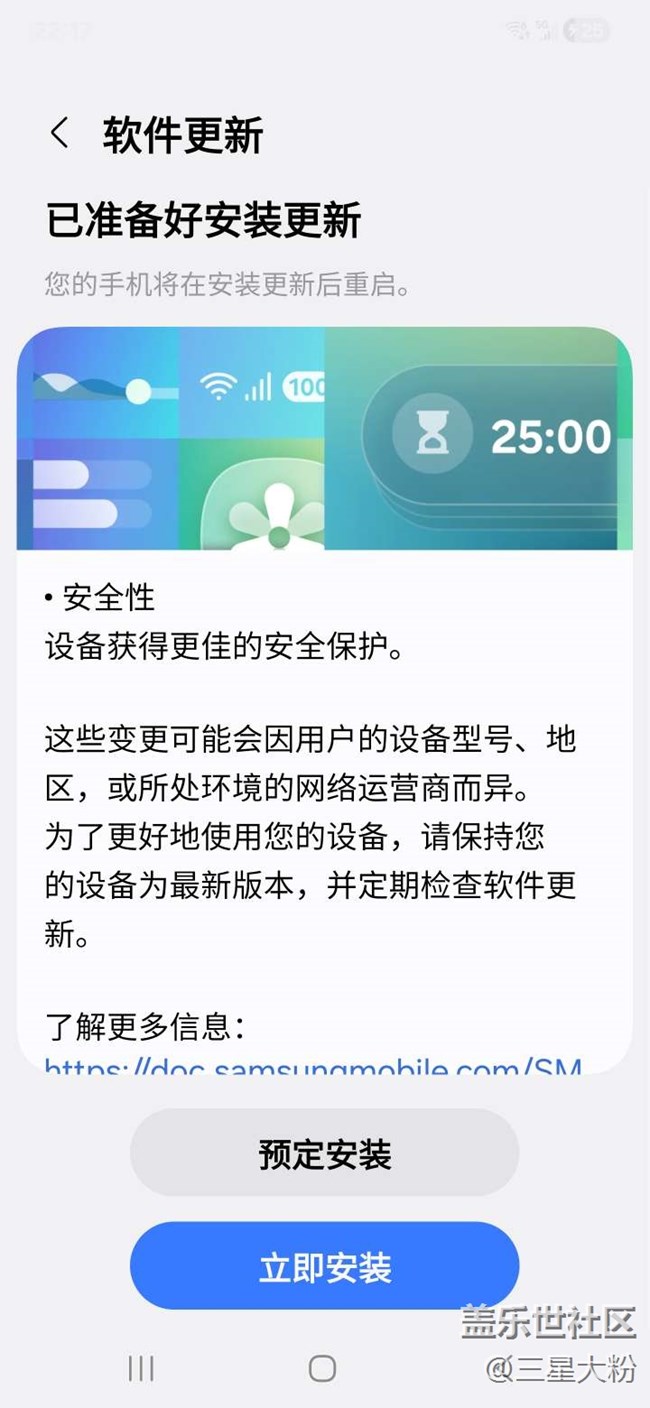Viewport: 650px width, 1408px height.
Task: Open recent apps from the navigation bar
Action: (141, 1369)
